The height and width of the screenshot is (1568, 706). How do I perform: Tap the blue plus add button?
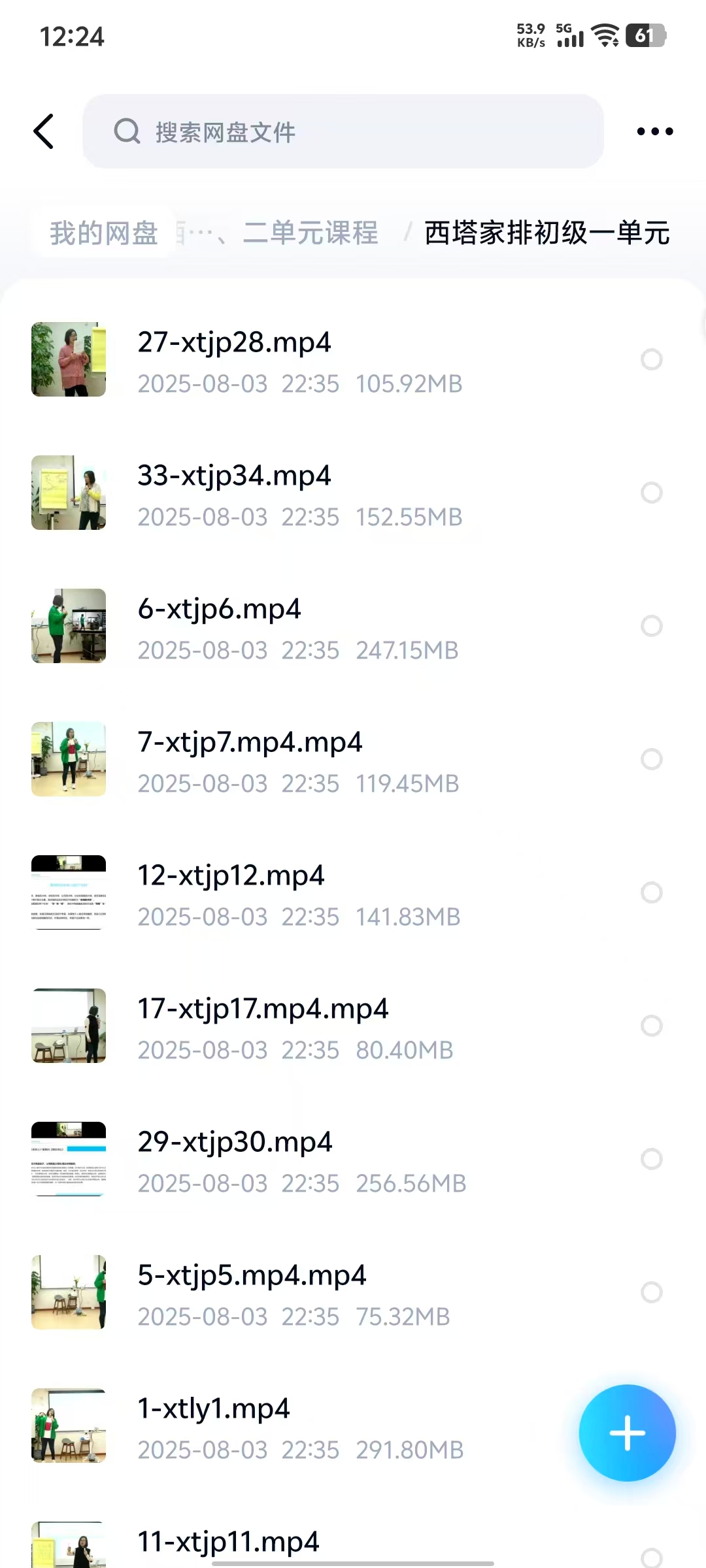(x=627, y=1433)
